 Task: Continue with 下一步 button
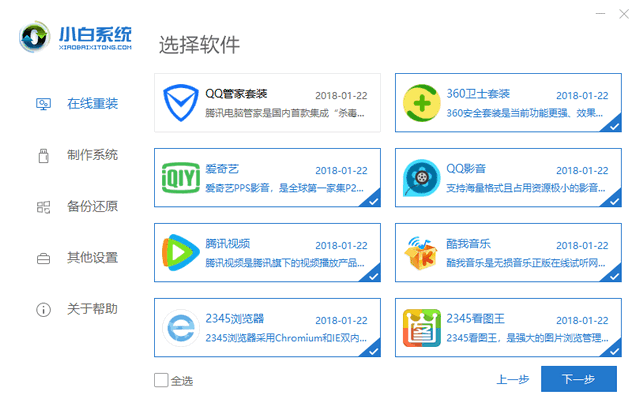pyautogui.click(x=578, y=380)
